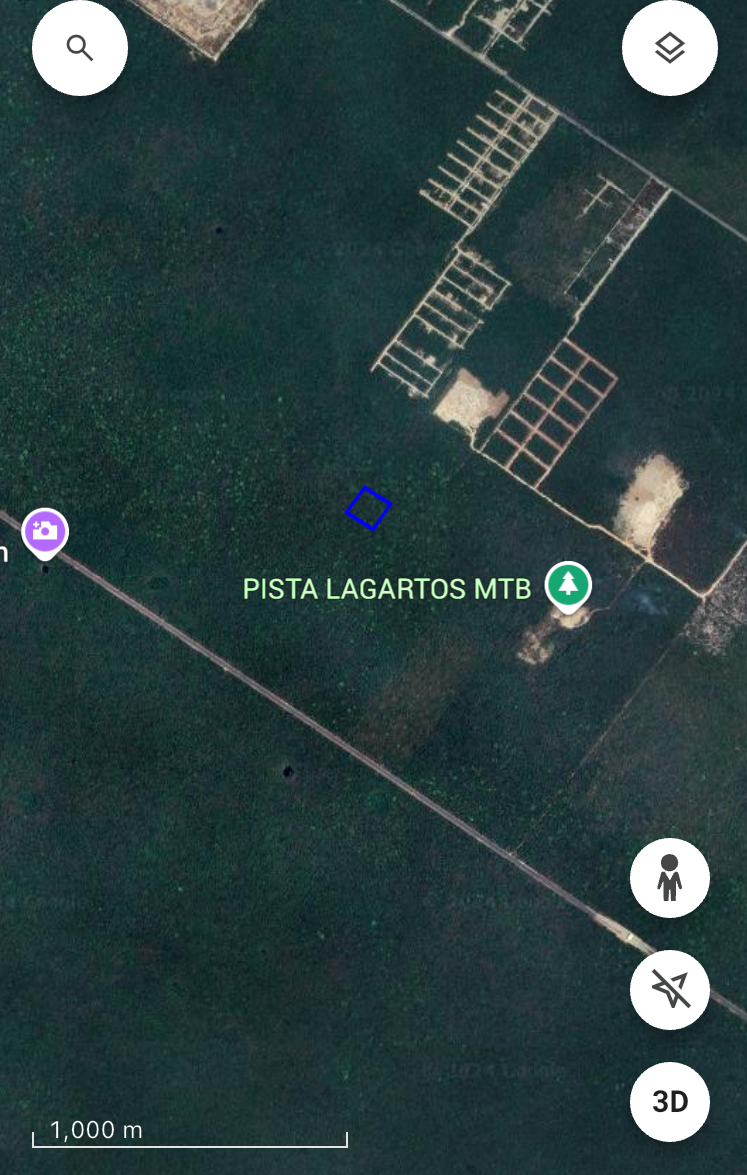Screen dimensions: 747x1175
Task: Open the map layers menu
Action: [x=670, y=48]
